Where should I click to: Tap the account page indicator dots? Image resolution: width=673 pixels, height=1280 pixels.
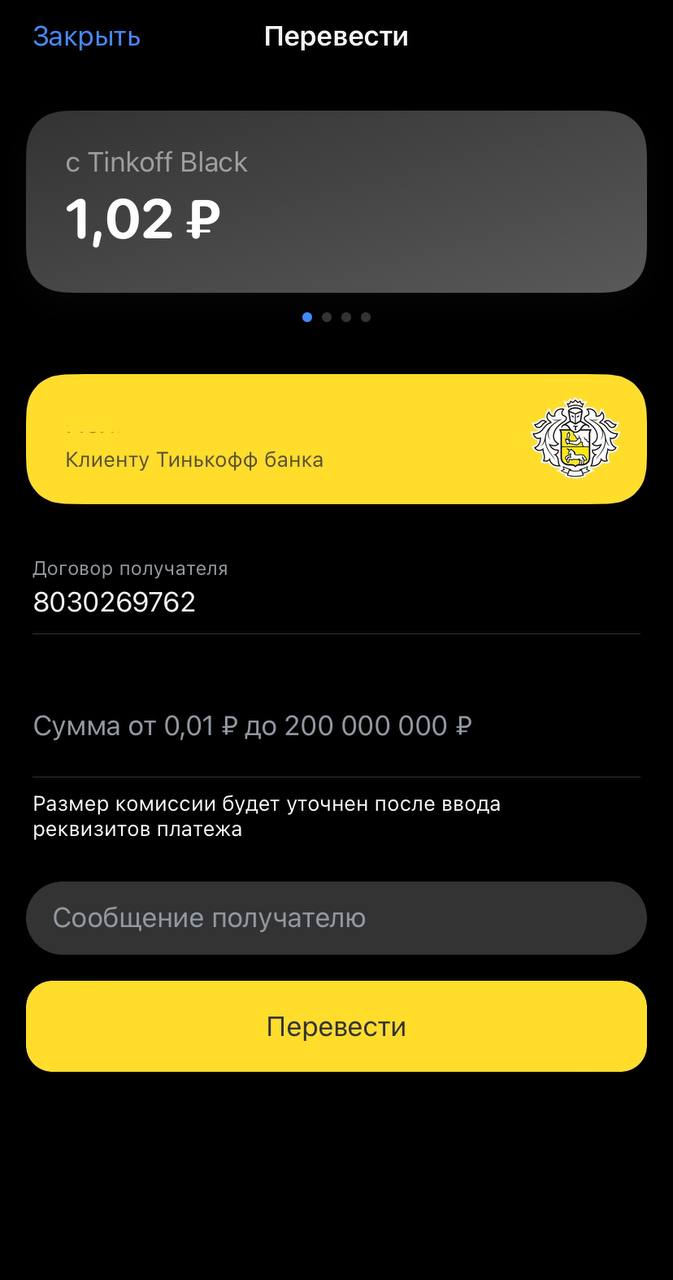coord(336,317)
